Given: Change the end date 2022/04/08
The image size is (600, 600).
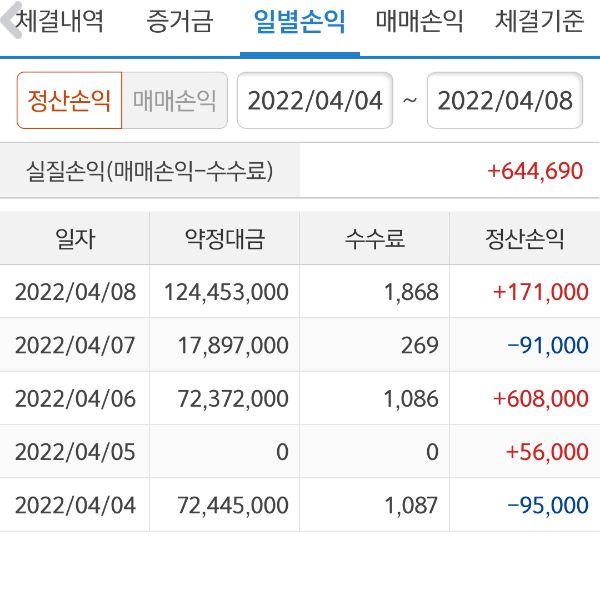Looking at the screenshot, I should (505, 100).
